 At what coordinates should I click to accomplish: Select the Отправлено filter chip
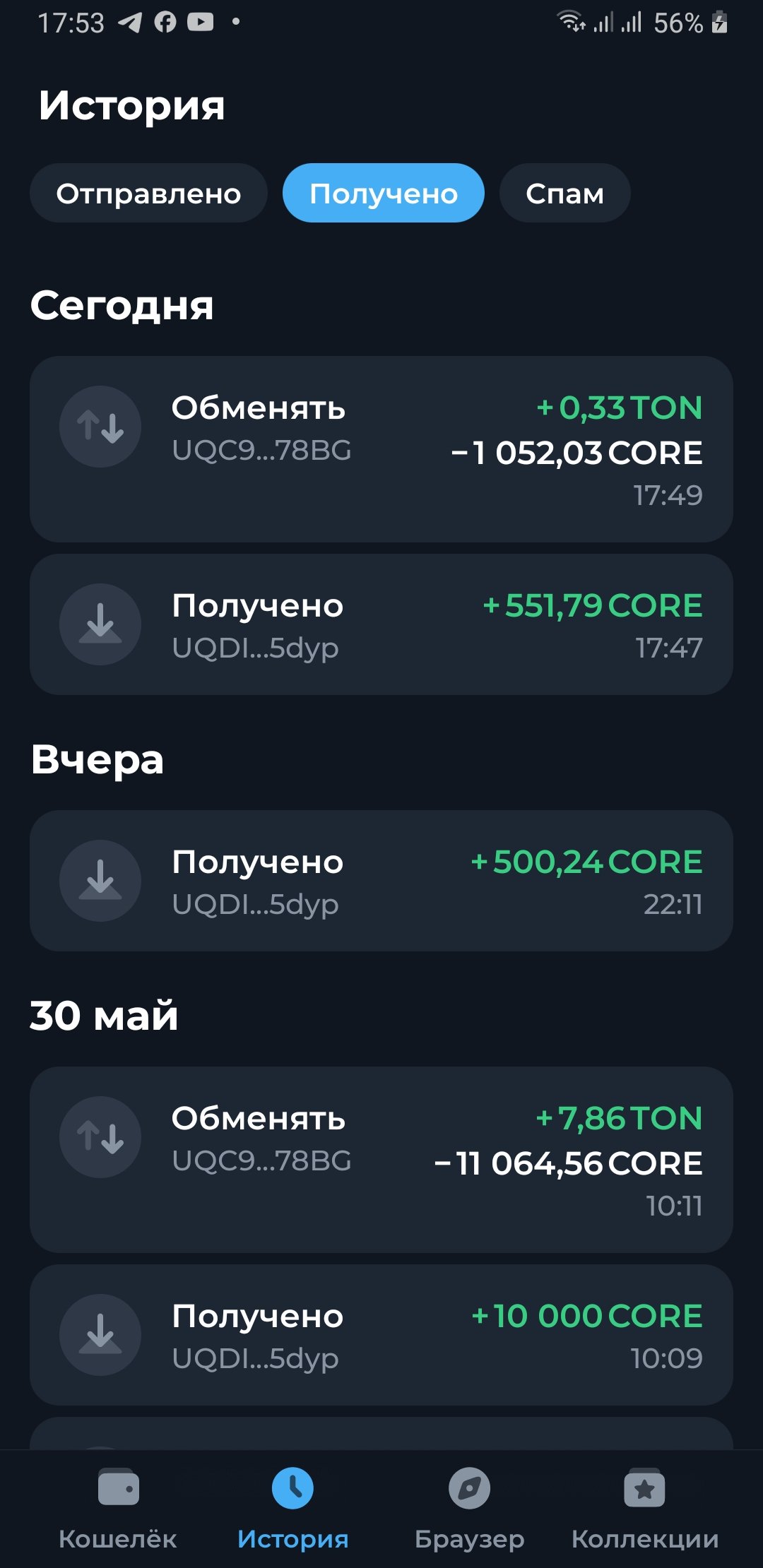point(148,193)
